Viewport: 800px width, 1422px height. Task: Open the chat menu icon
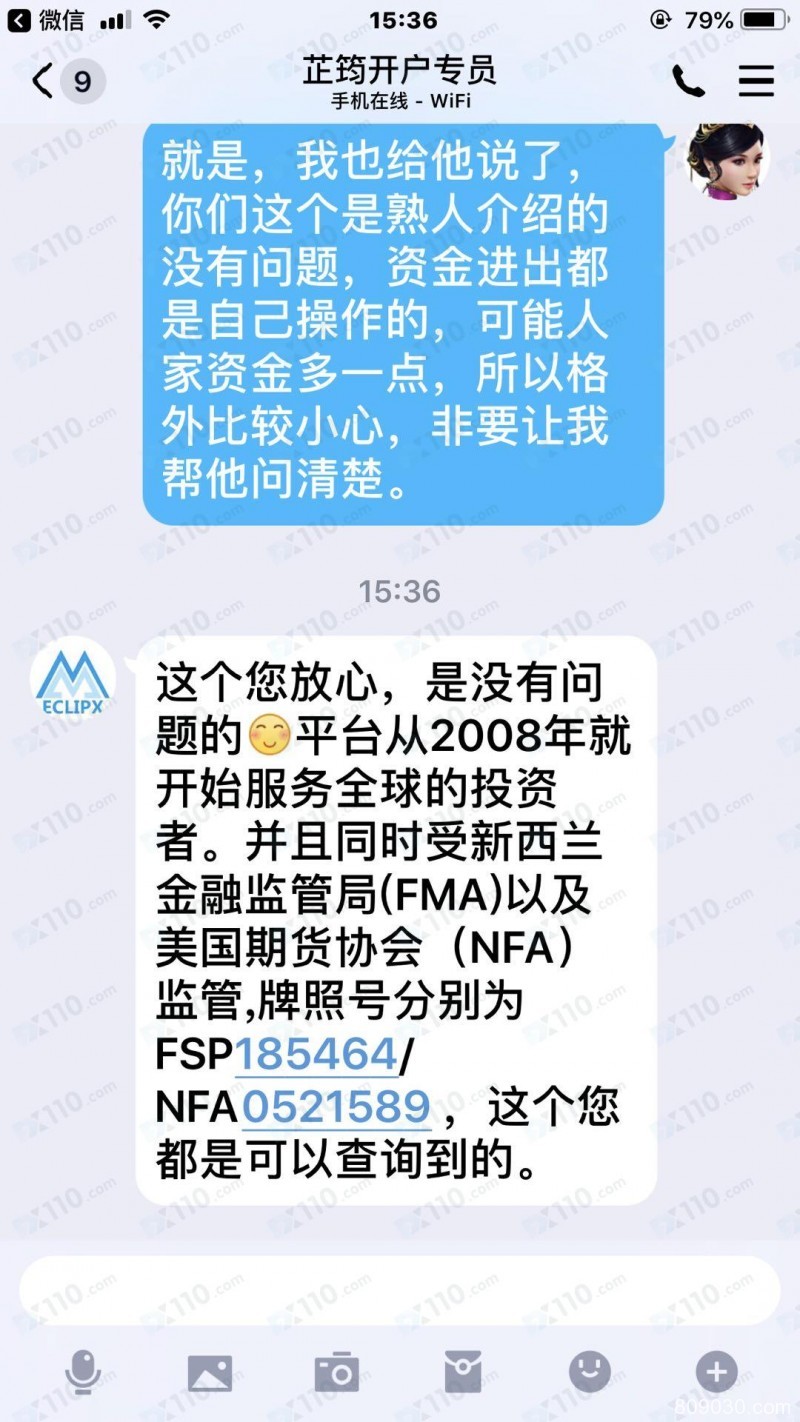click(x=756, y=81)
